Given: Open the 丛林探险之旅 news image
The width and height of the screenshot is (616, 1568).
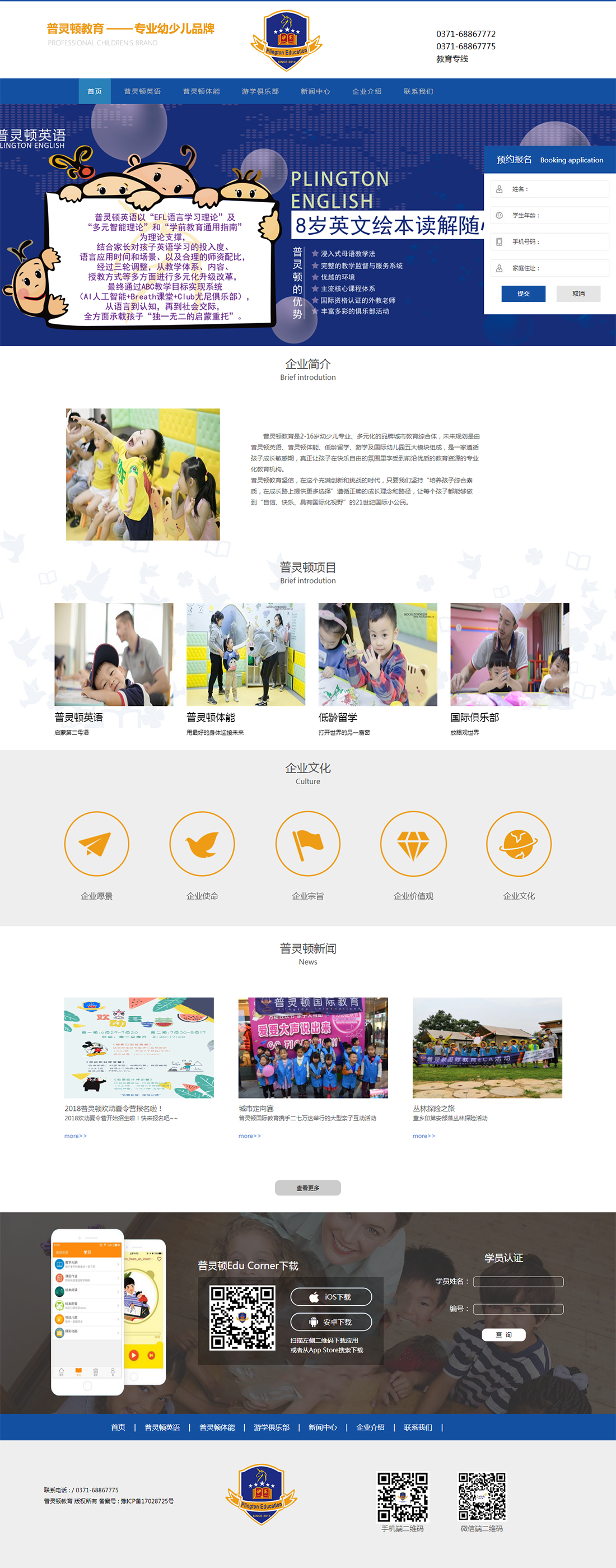Looking at the screenshot, I should pyautogui.click(x=487, y=1048).
